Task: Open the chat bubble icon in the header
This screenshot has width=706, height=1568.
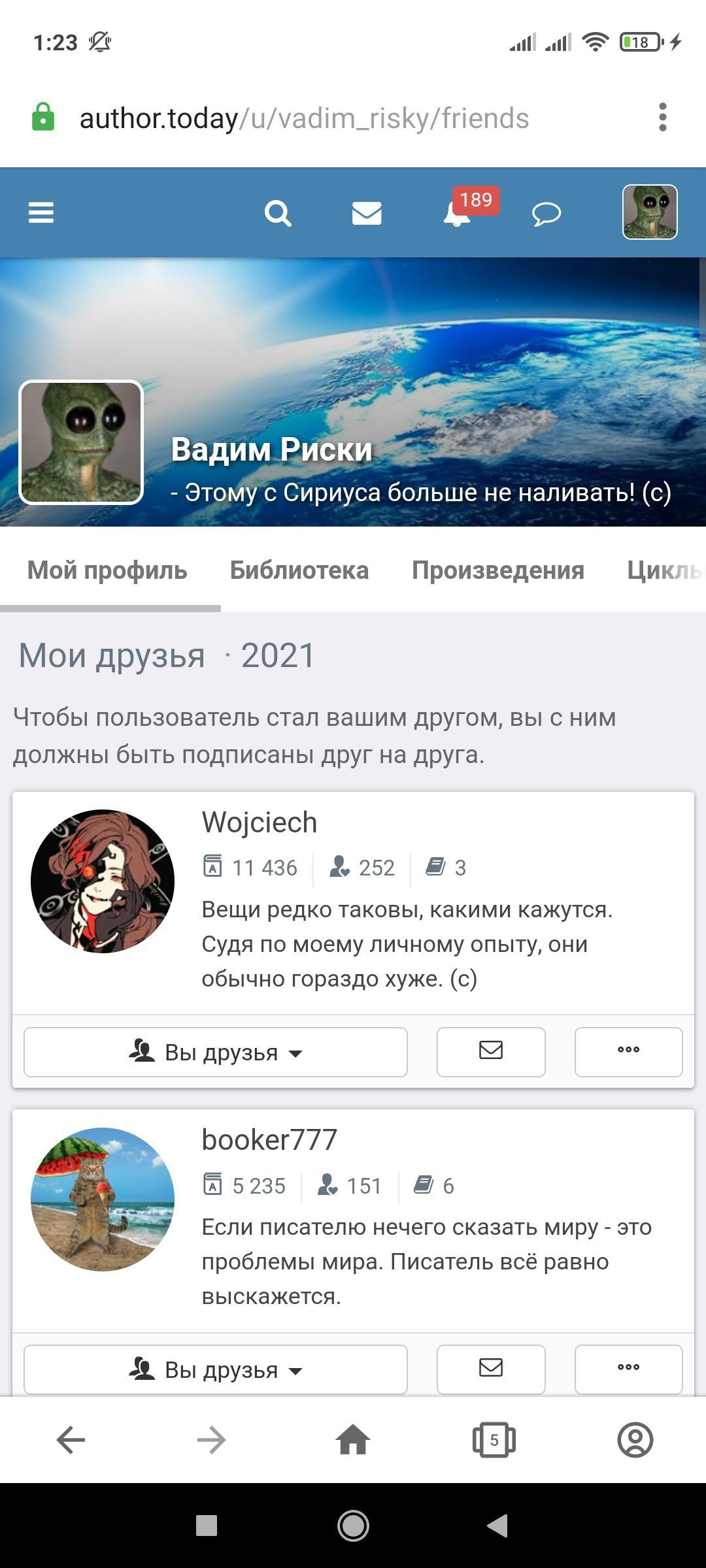Action: 546,214
